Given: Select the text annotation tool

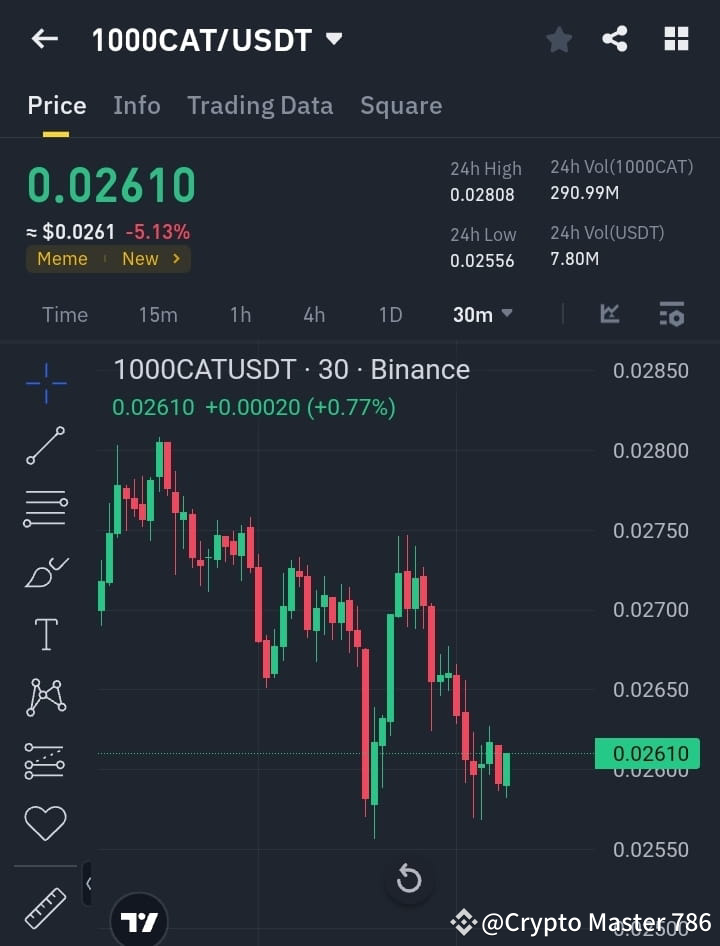Looking at the screenshot, I should (44, 633).
